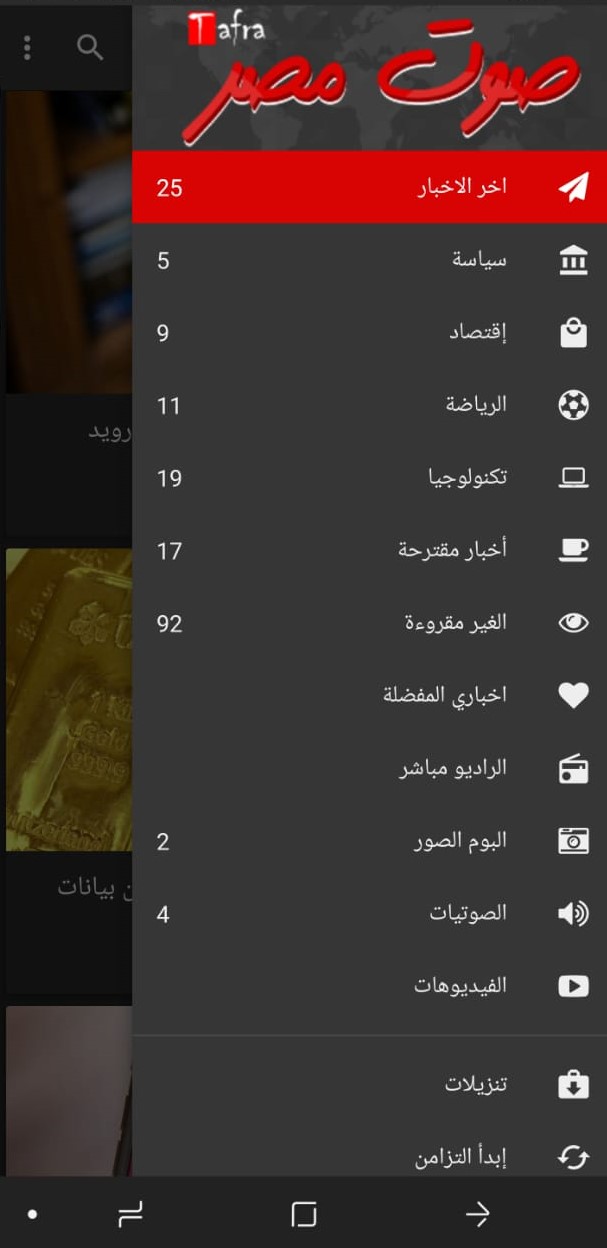This screenshot has height=1248, width=607.
Task: Browse الفيديوهات section
Action: tap(460, 986)
